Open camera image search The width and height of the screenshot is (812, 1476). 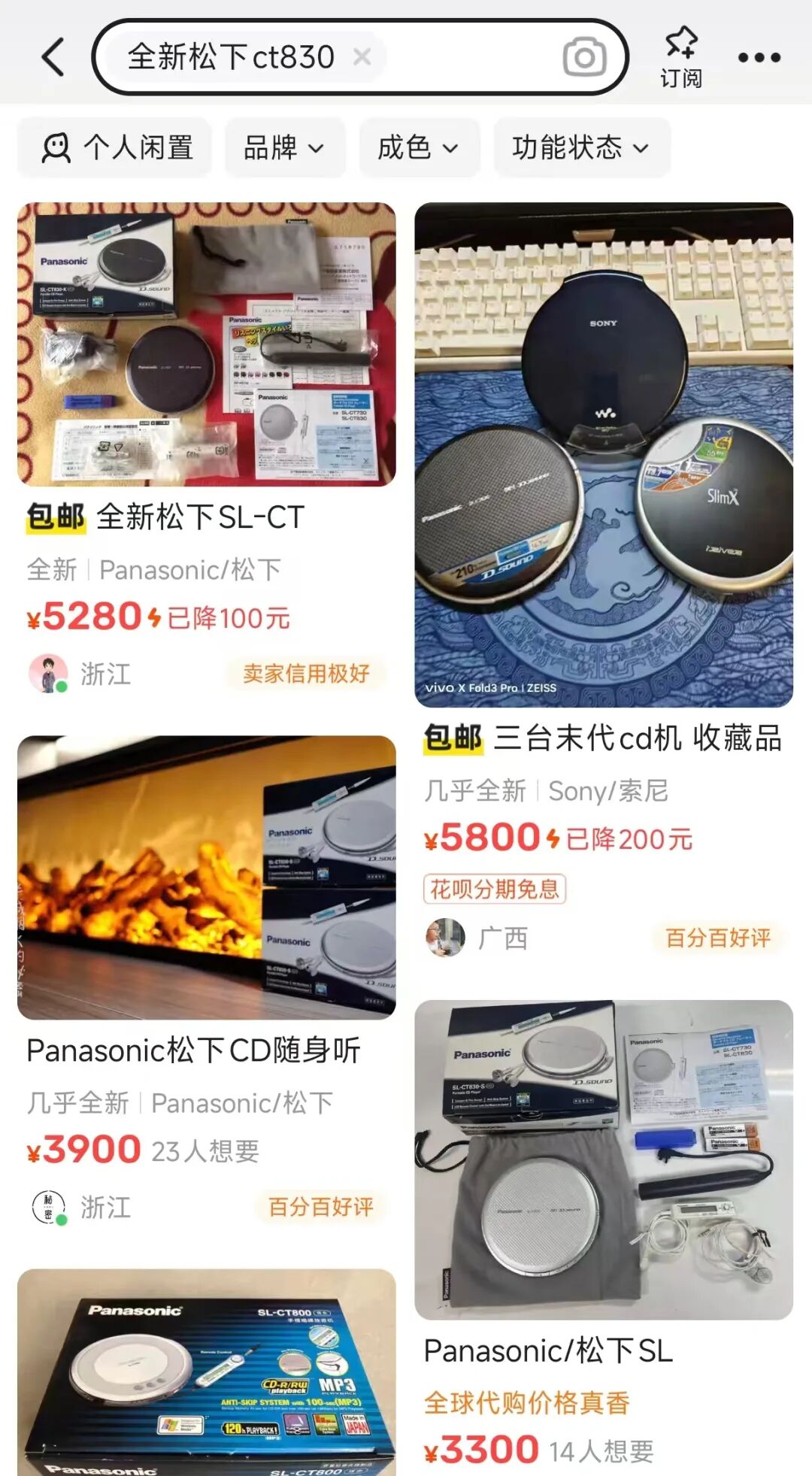point(584,57)
